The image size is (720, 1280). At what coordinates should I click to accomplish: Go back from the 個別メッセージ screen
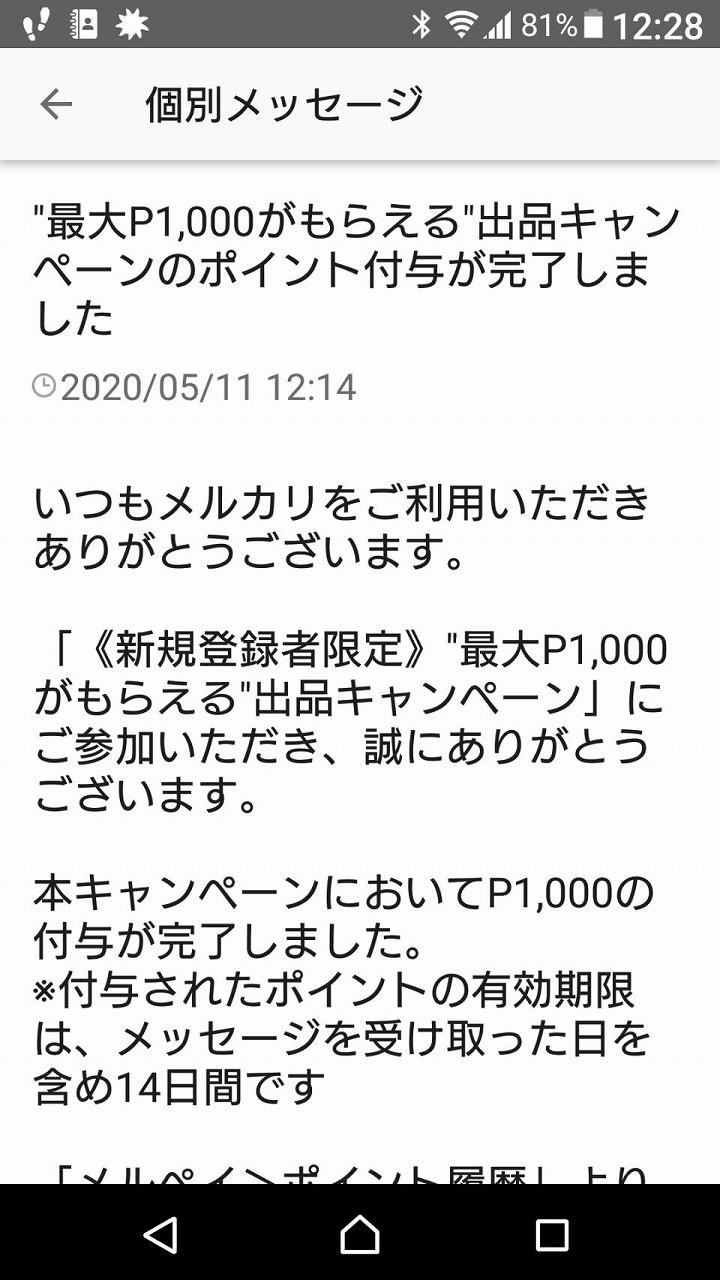point(56,104)
